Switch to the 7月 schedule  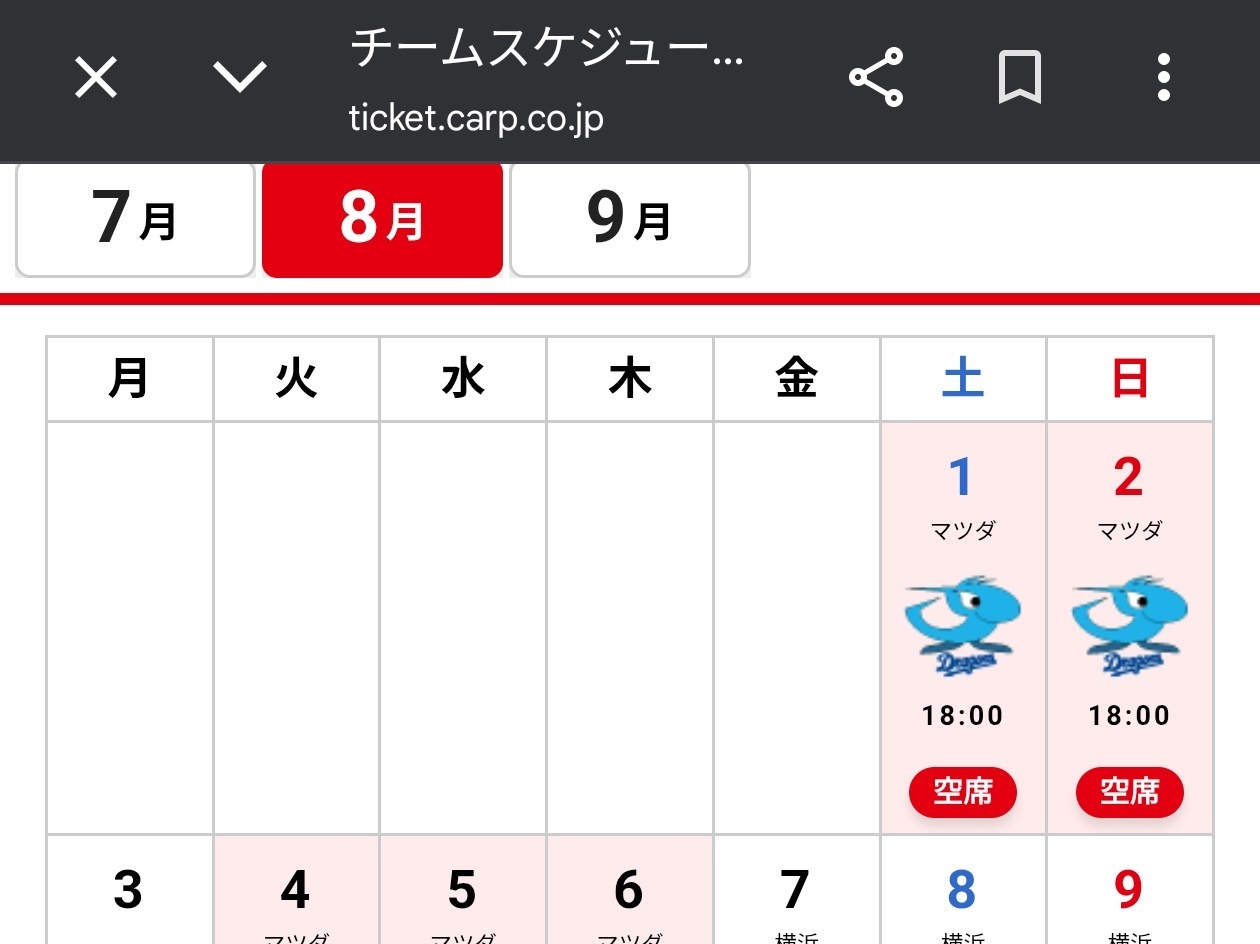(x=135, y=219)
